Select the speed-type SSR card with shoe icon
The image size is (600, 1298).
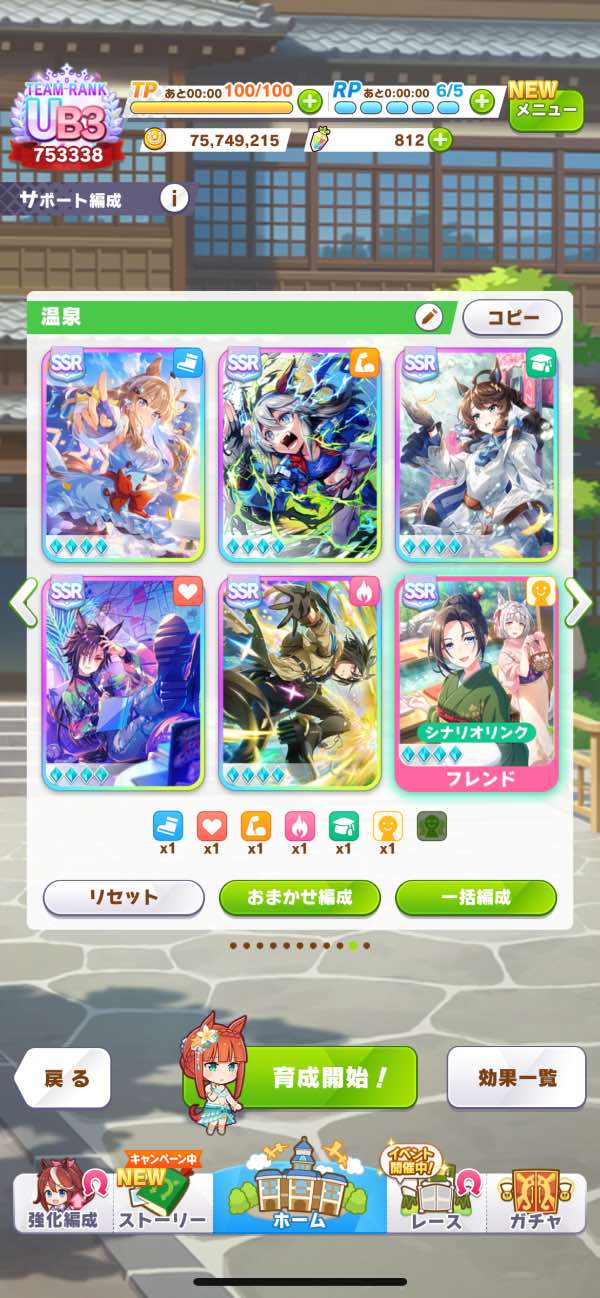[x=123, y=455]
